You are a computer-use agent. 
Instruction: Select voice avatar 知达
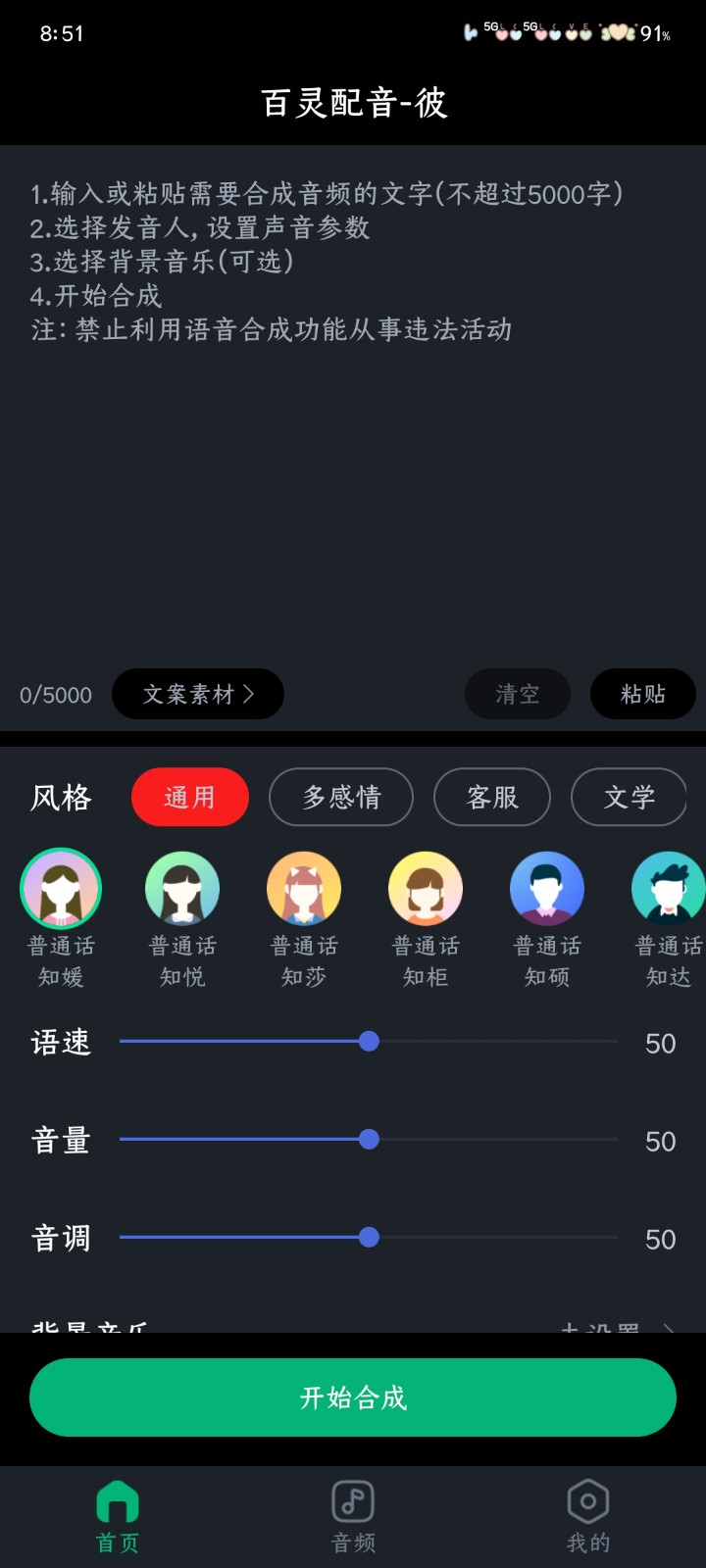point(668,887)
